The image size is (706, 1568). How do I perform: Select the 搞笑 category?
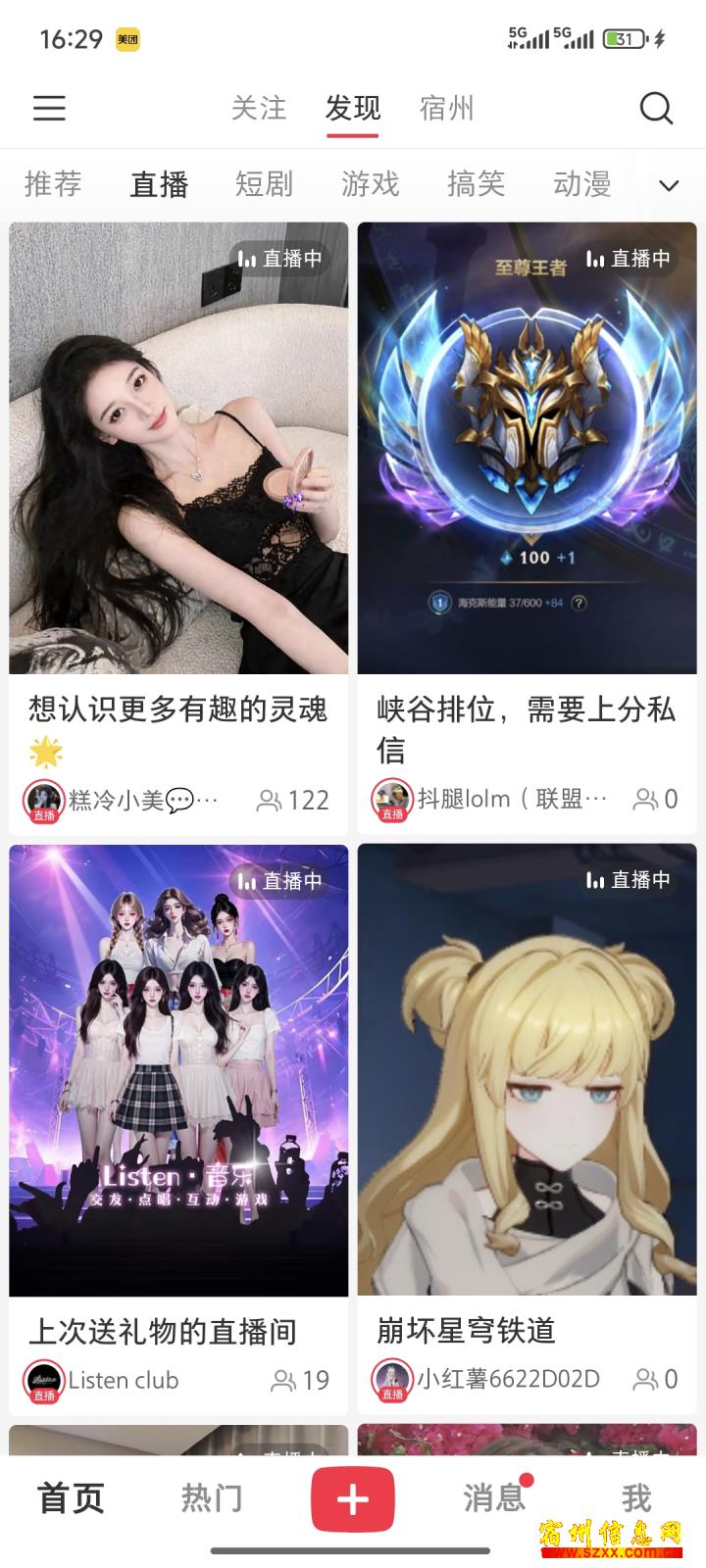click(x=477, y=184)
